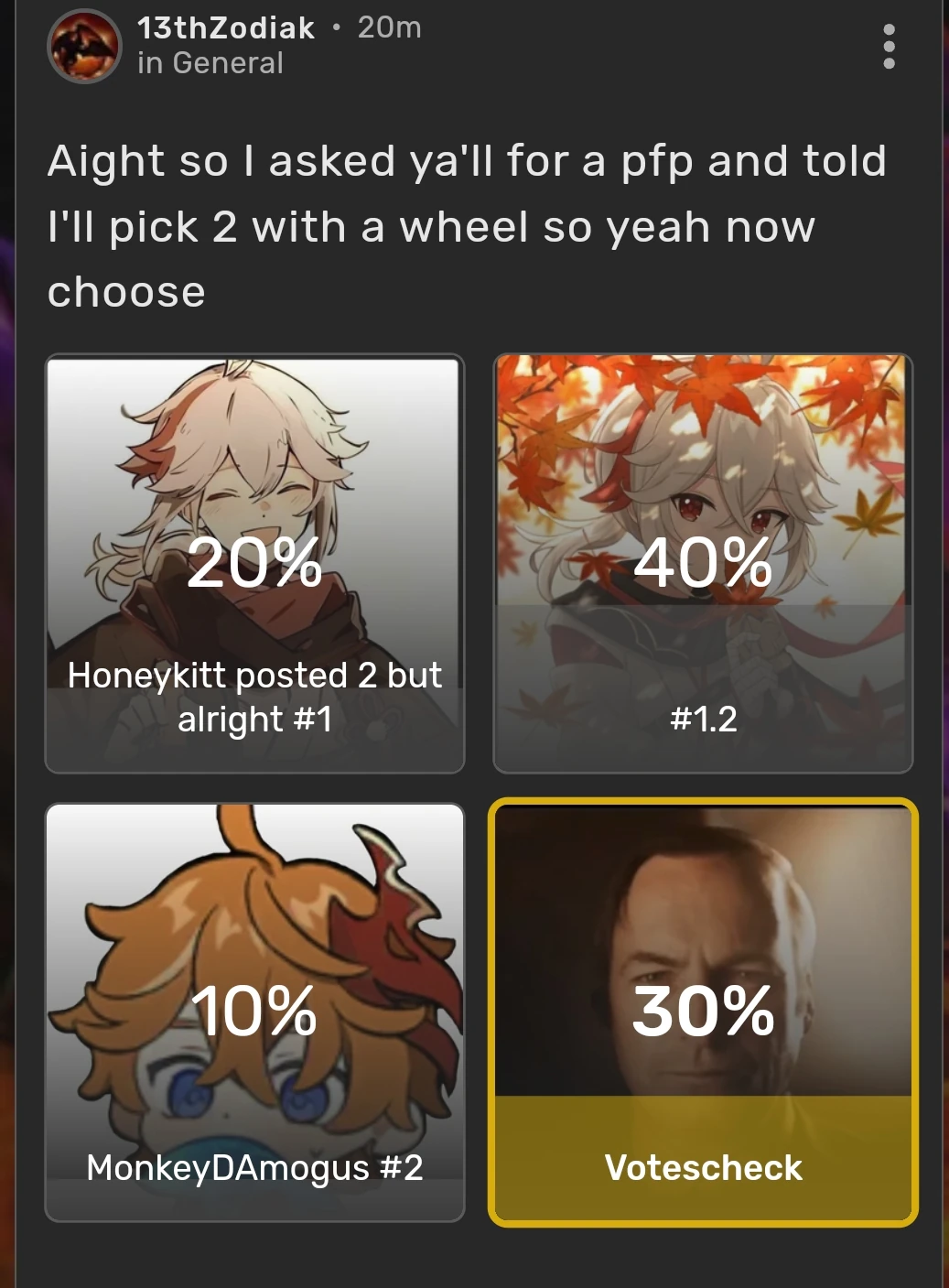949x1288 pixels.
Task: Open 13thZodiak's profile avatar
Action: point(84,46)
